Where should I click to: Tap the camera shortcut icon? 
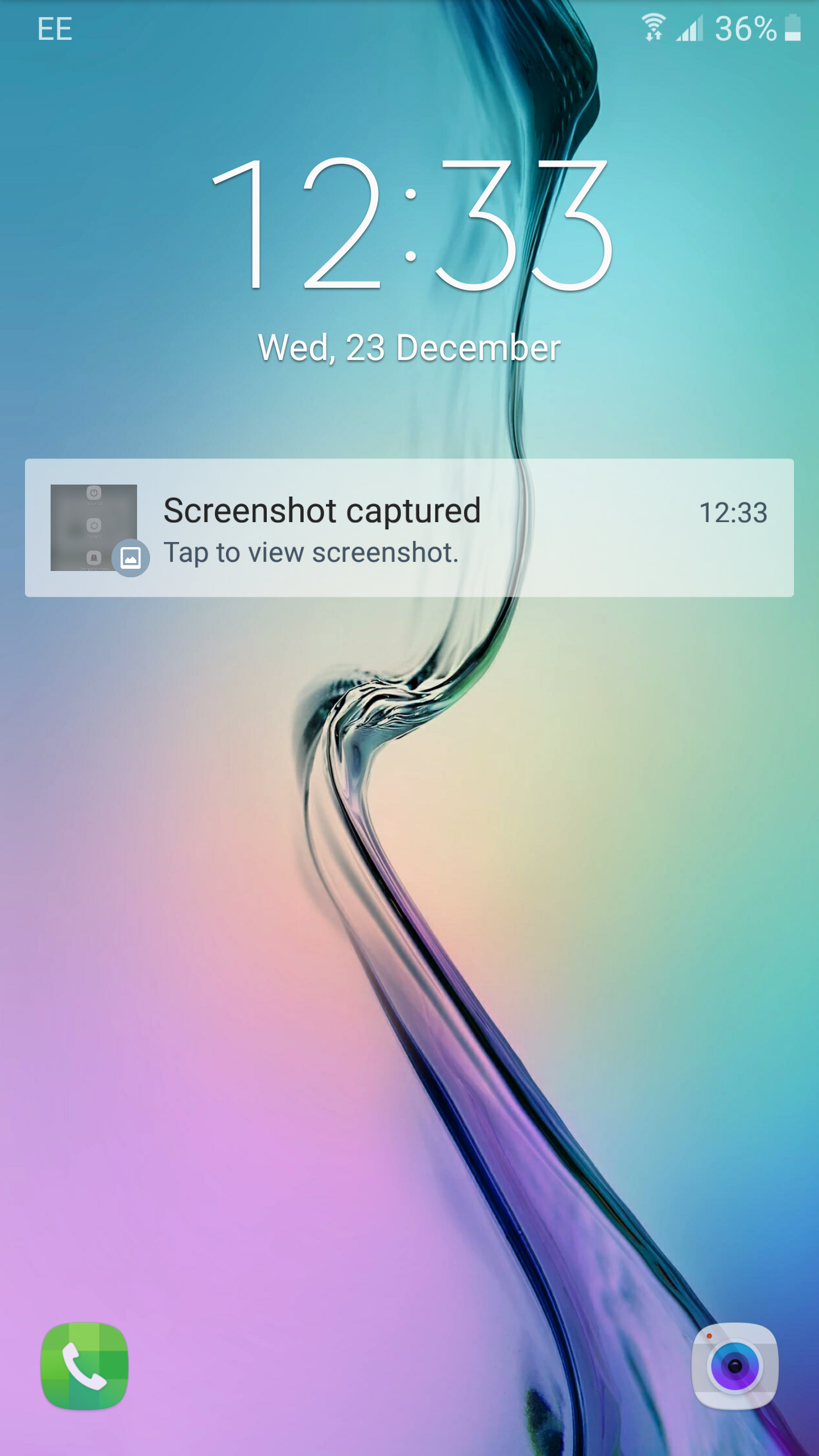[734, 1366]
